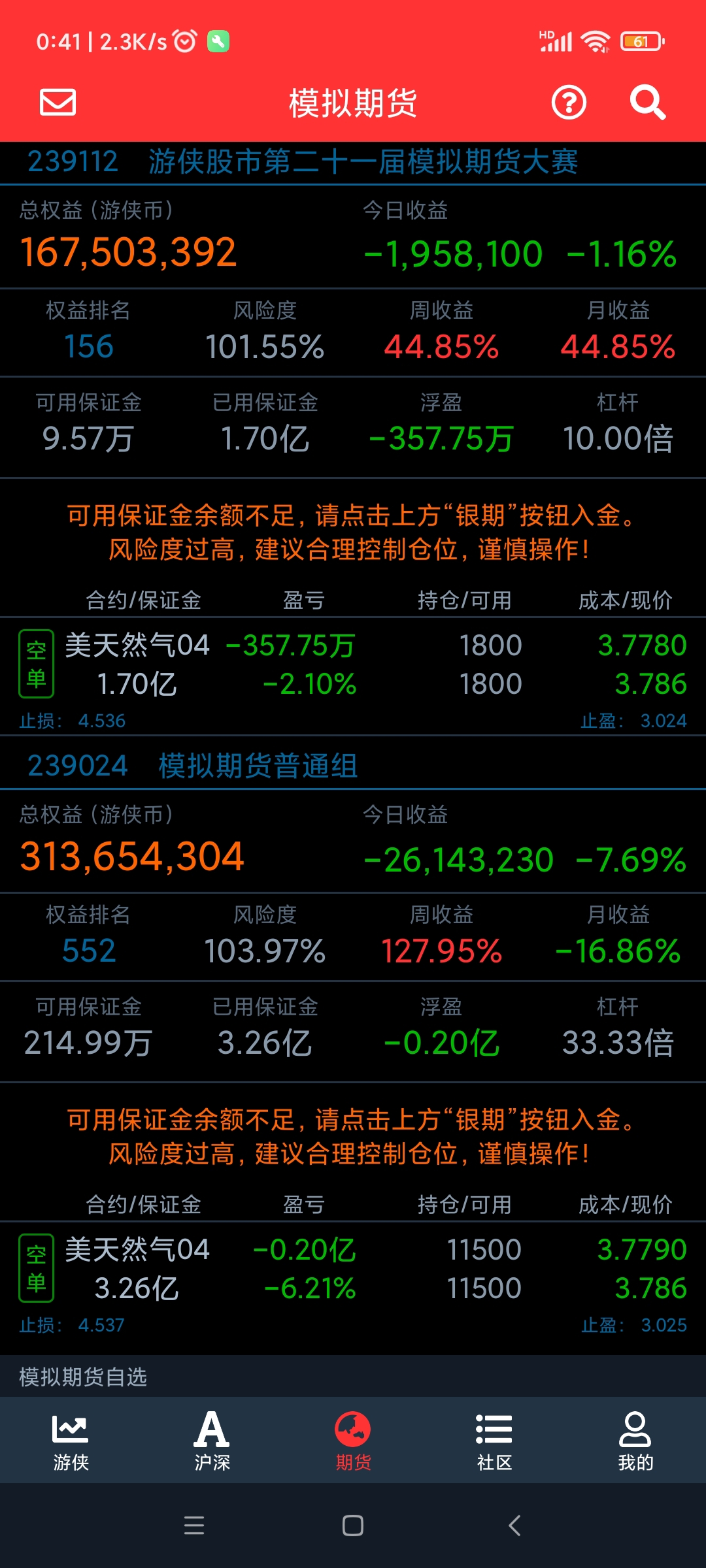Tap the system home button
This screenshot has width=706, height=1568.
(353, 1526)
